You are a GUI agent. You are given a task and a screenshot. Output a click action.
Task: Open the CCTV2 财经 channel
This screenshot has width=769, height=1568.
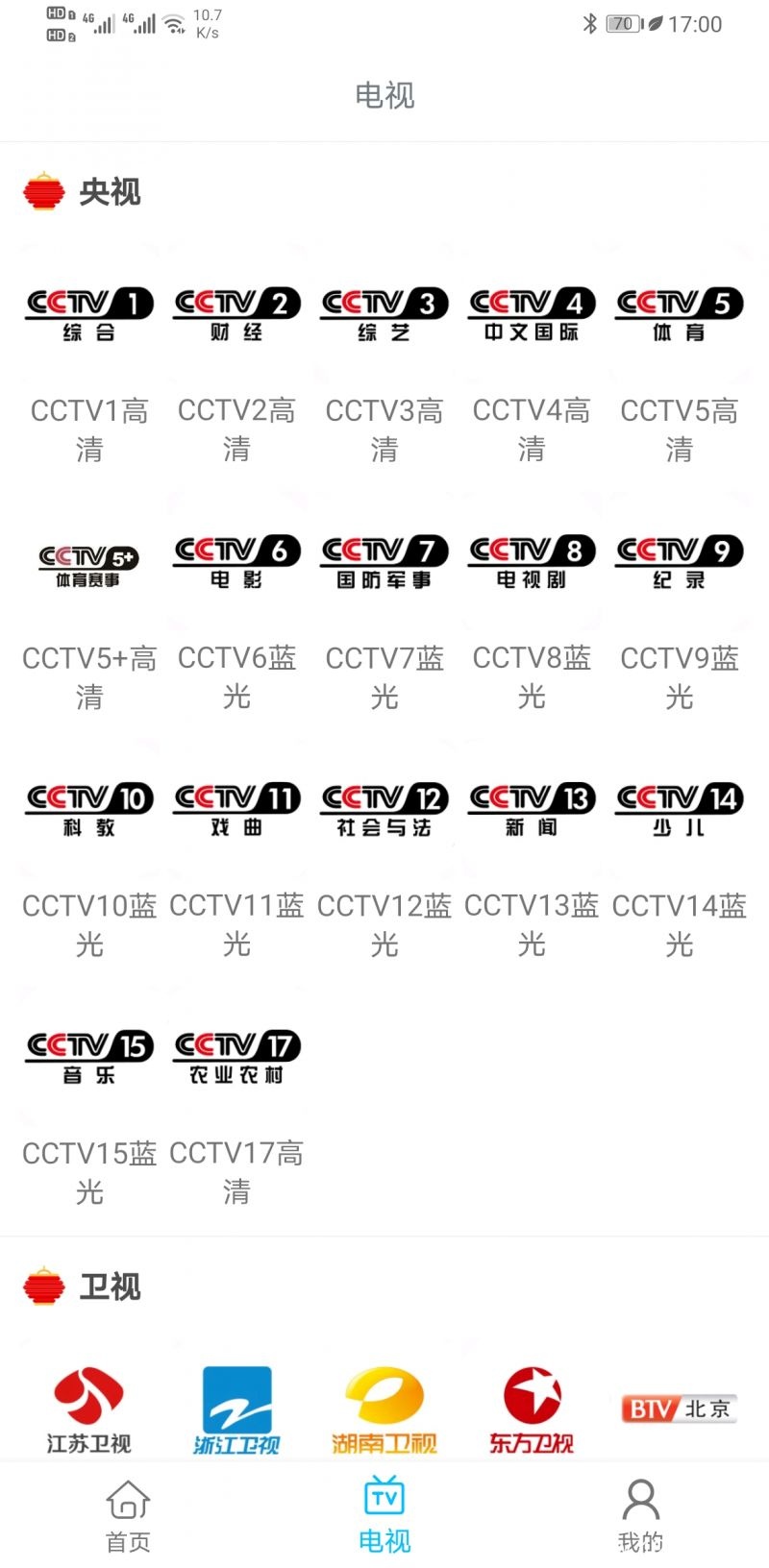(236, 317)
